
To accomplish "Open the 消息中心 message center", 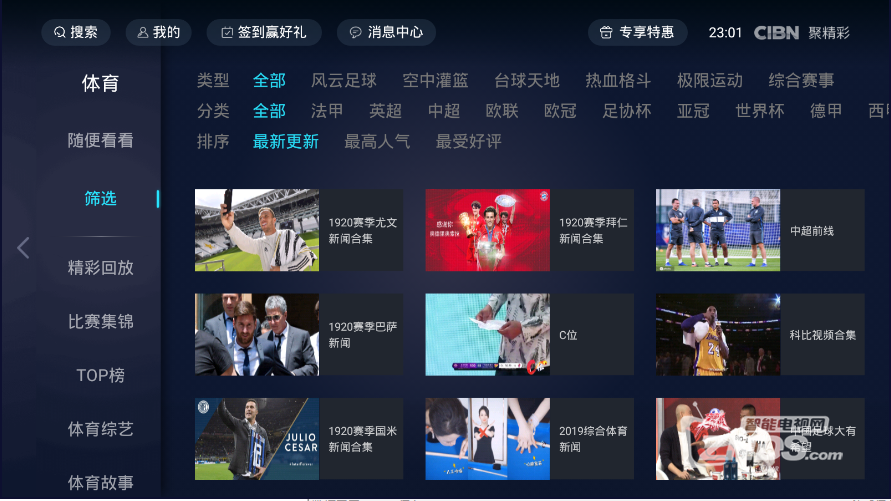I will click(386, 32).
